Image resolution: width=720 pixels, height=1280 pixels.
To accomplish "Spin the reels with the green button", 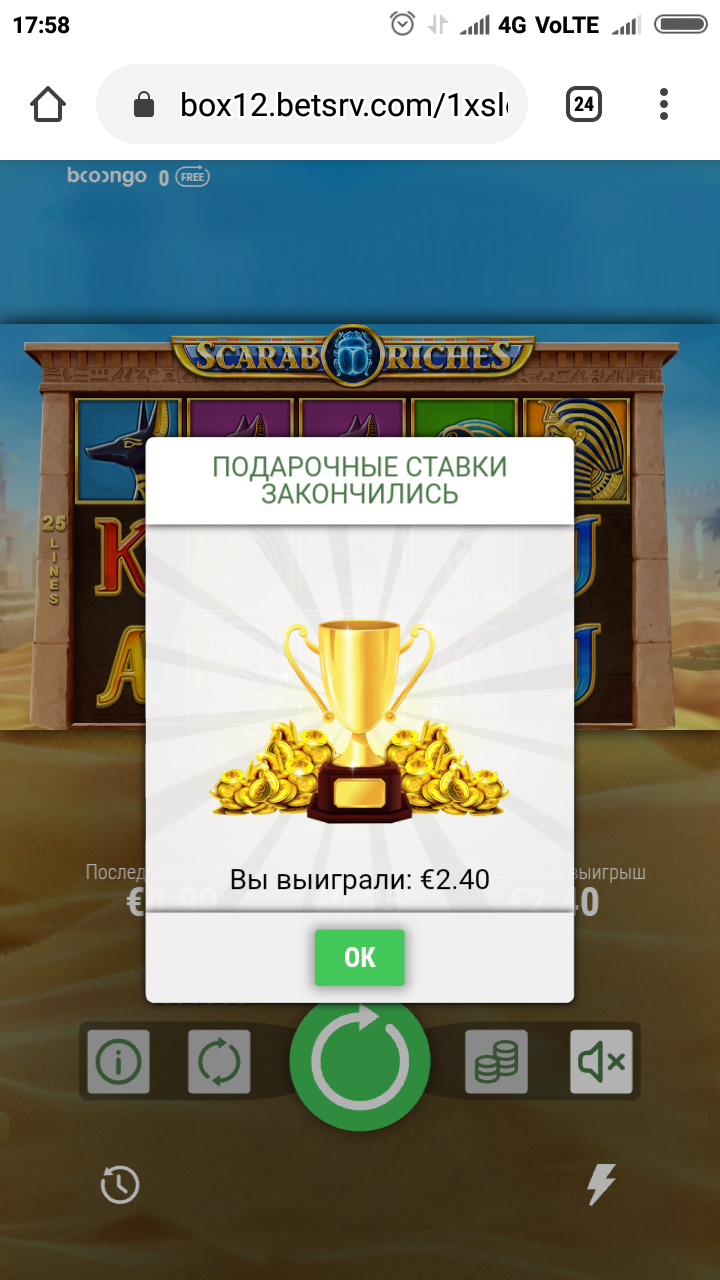I will point(359,1062).
